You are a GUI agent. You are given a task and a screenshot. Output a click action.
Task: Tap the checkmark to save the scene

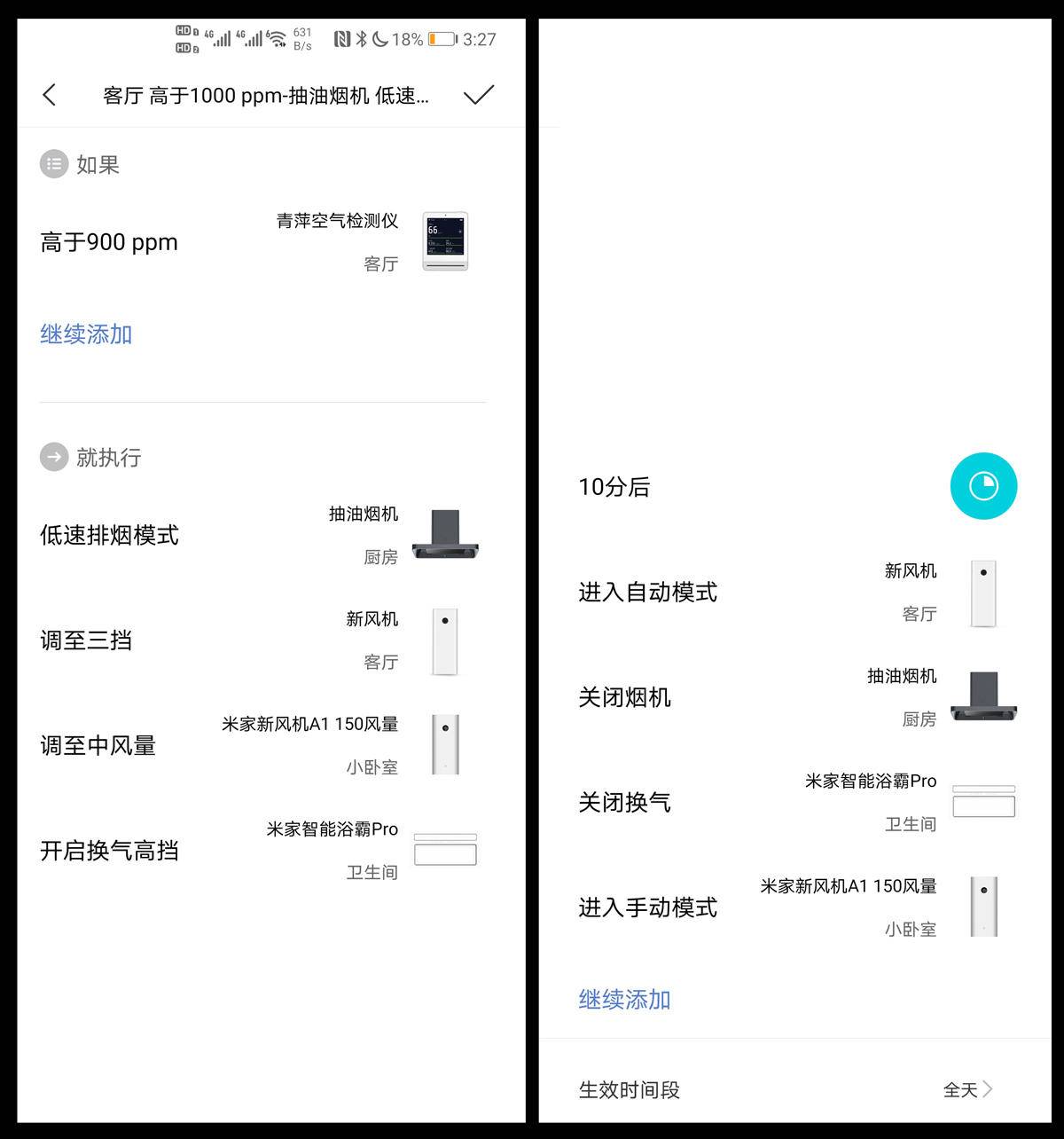point(480,95)
